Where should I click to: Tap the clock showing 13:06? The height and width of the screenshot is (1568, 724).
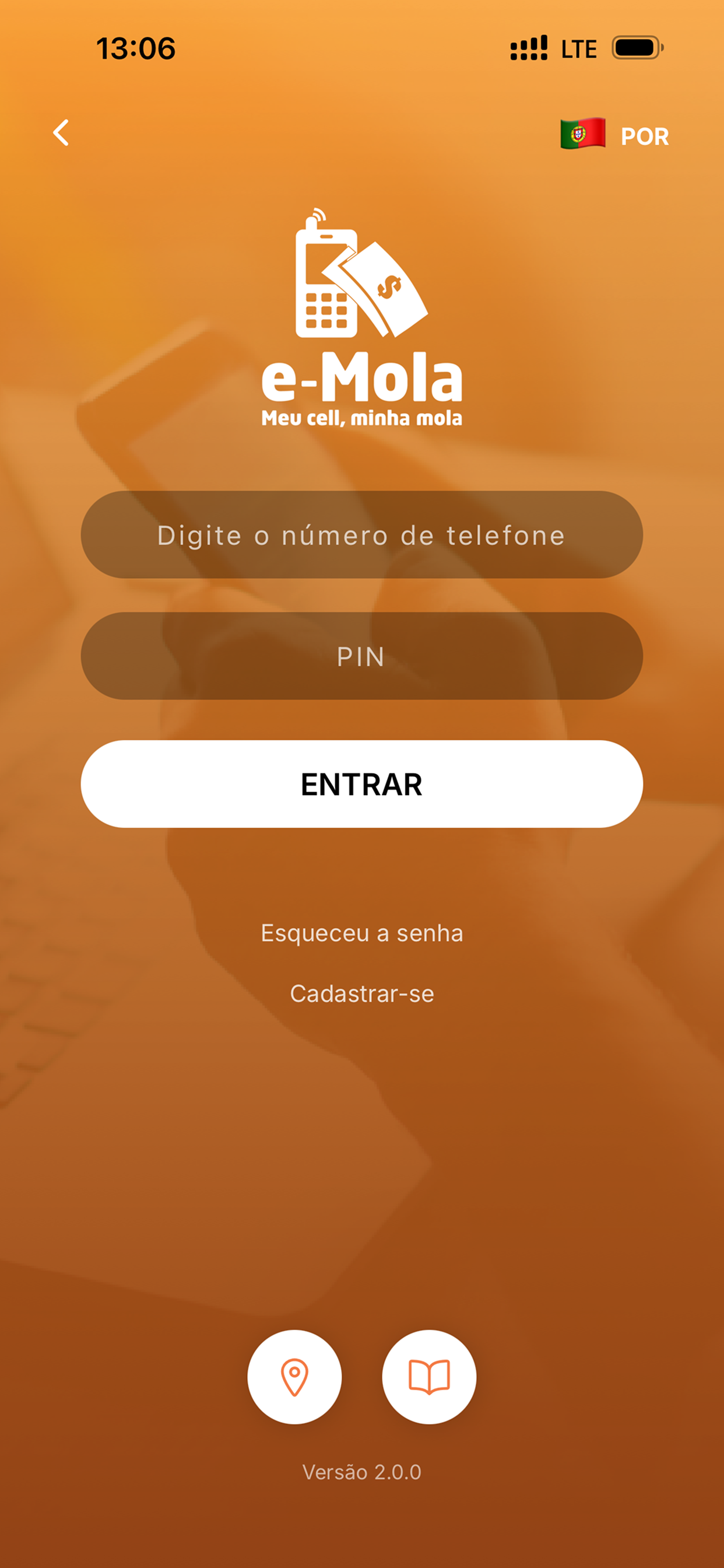(135, 47)
